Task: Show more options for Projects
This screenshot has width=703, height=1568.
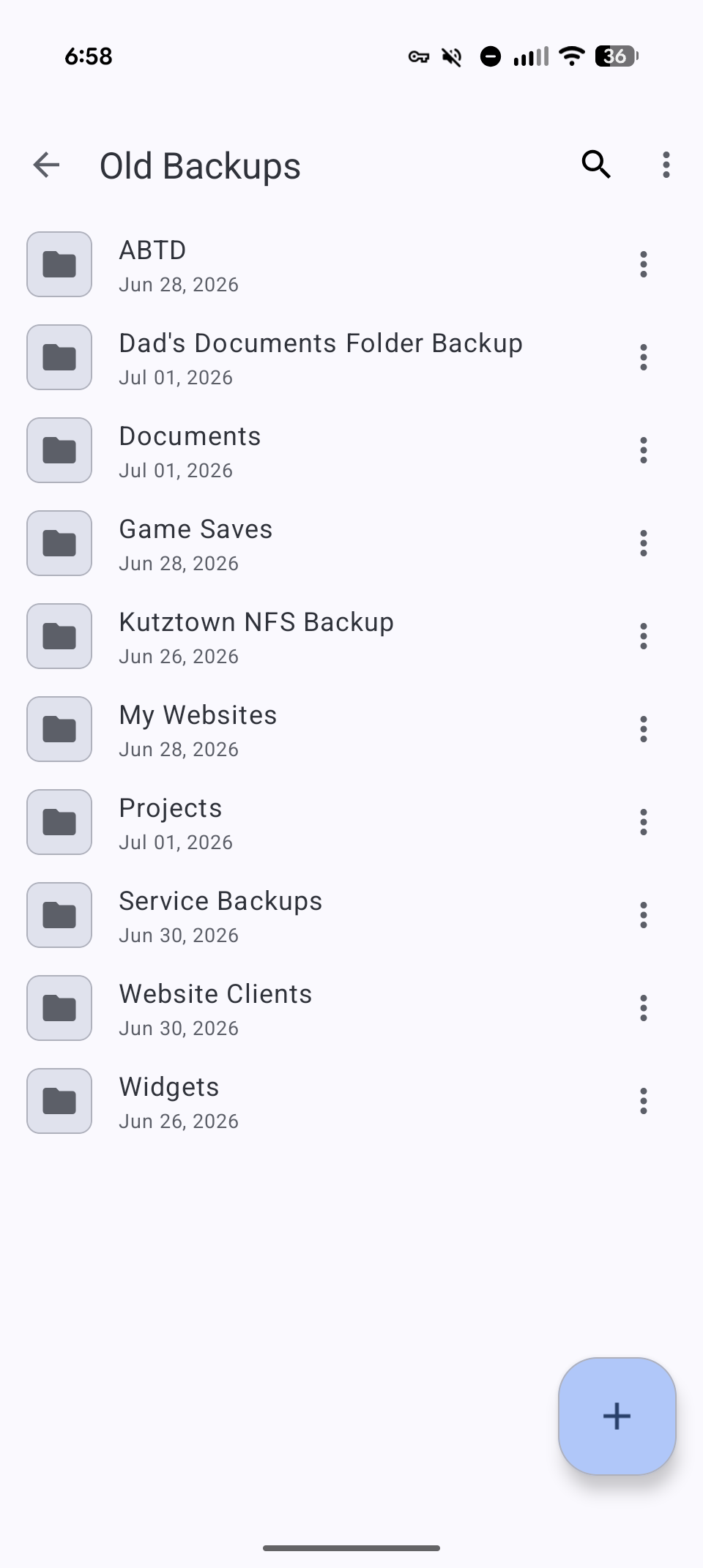Action: pos(644,822)
